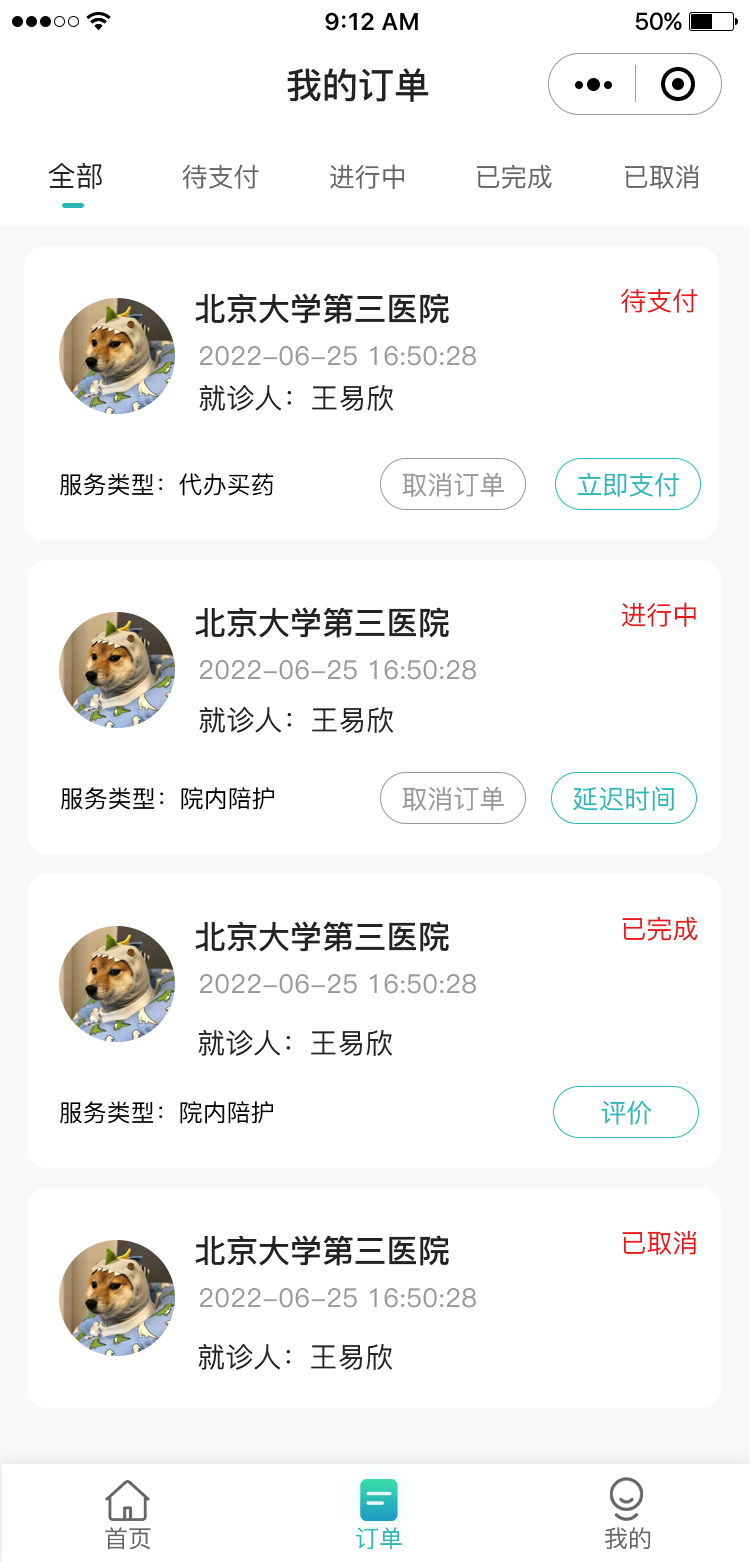The height and width of the screenshot is (1562, 750).
Task: Open the 订单 tab in bottom bar
Action: pyautogui.click(x=378, y=1515)
